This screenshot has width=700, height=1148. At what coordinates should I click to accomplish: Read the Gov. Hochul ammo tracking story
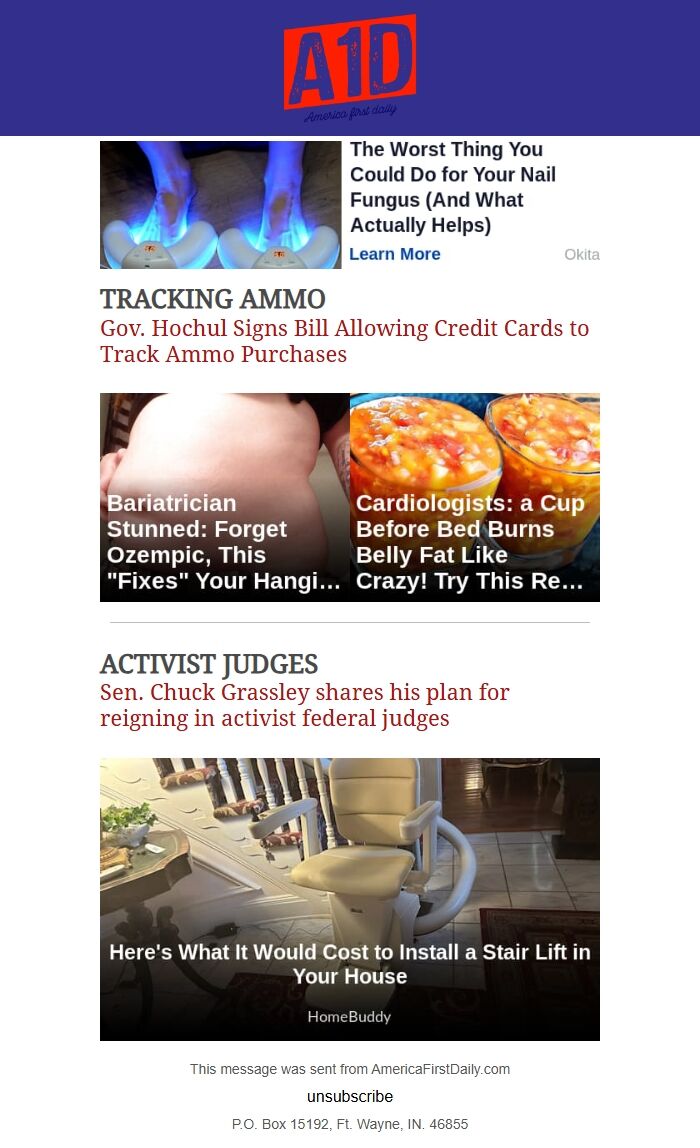click(344, 341)
